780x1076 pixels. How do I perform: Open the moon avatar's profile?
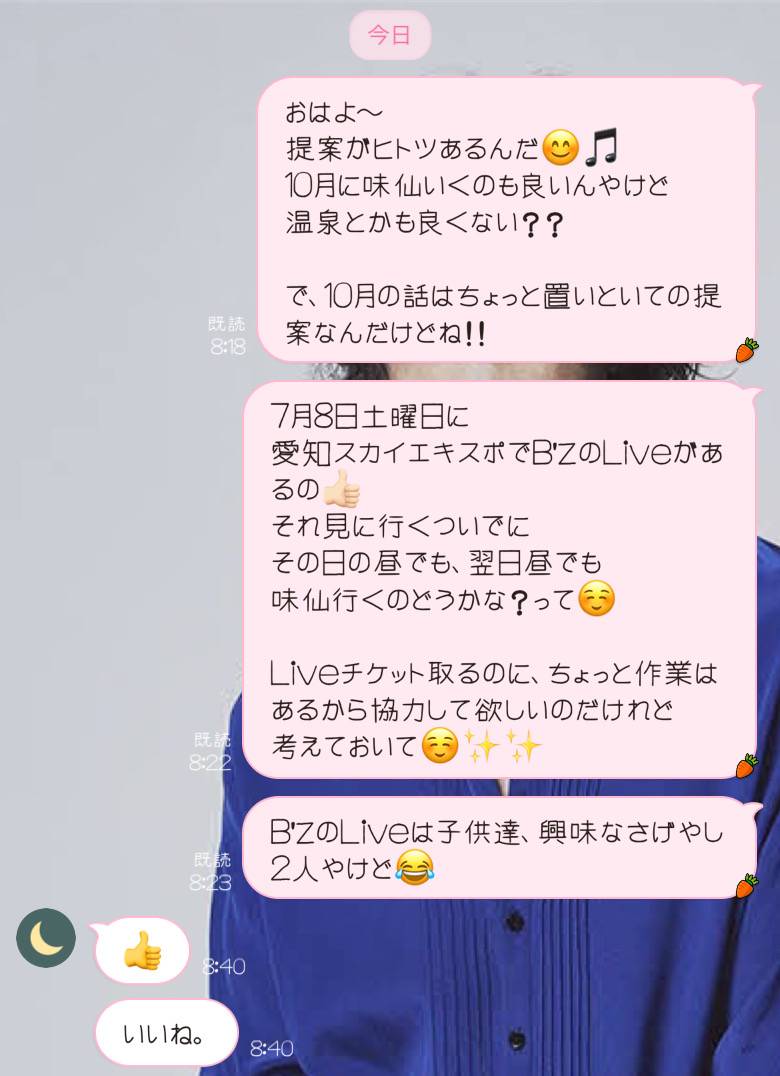[x=46, y=938]
